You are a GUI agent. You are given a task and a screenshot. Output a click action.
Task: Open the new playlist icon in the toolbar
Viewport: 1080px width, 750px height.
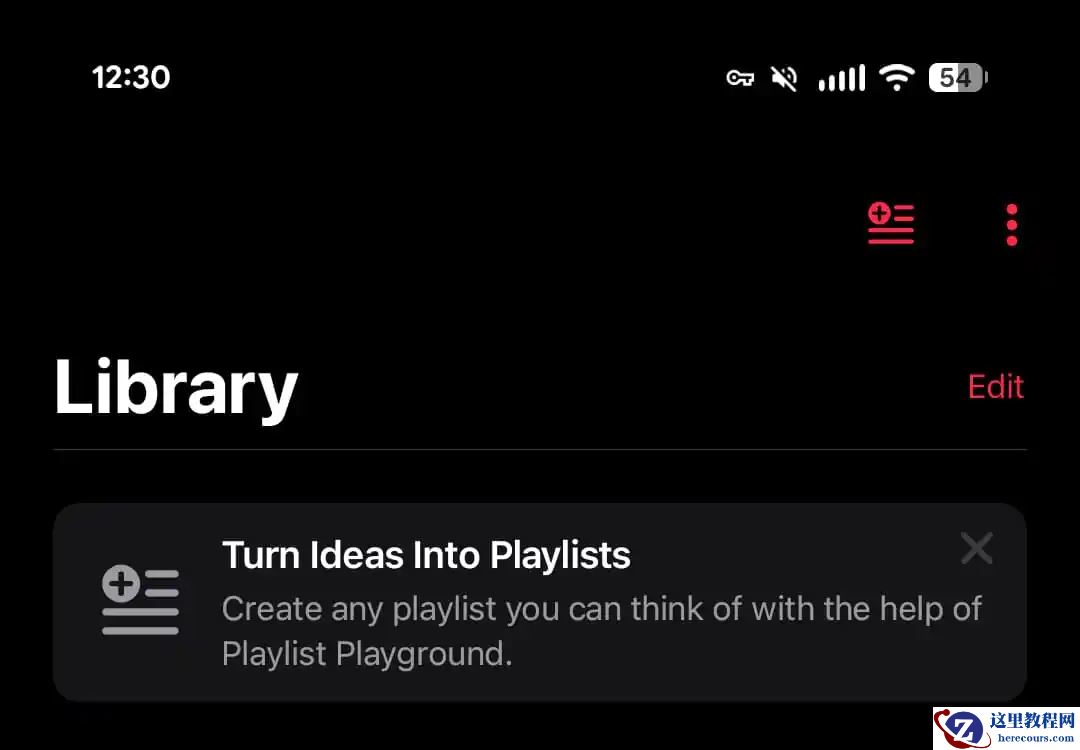tap(890, 224)
